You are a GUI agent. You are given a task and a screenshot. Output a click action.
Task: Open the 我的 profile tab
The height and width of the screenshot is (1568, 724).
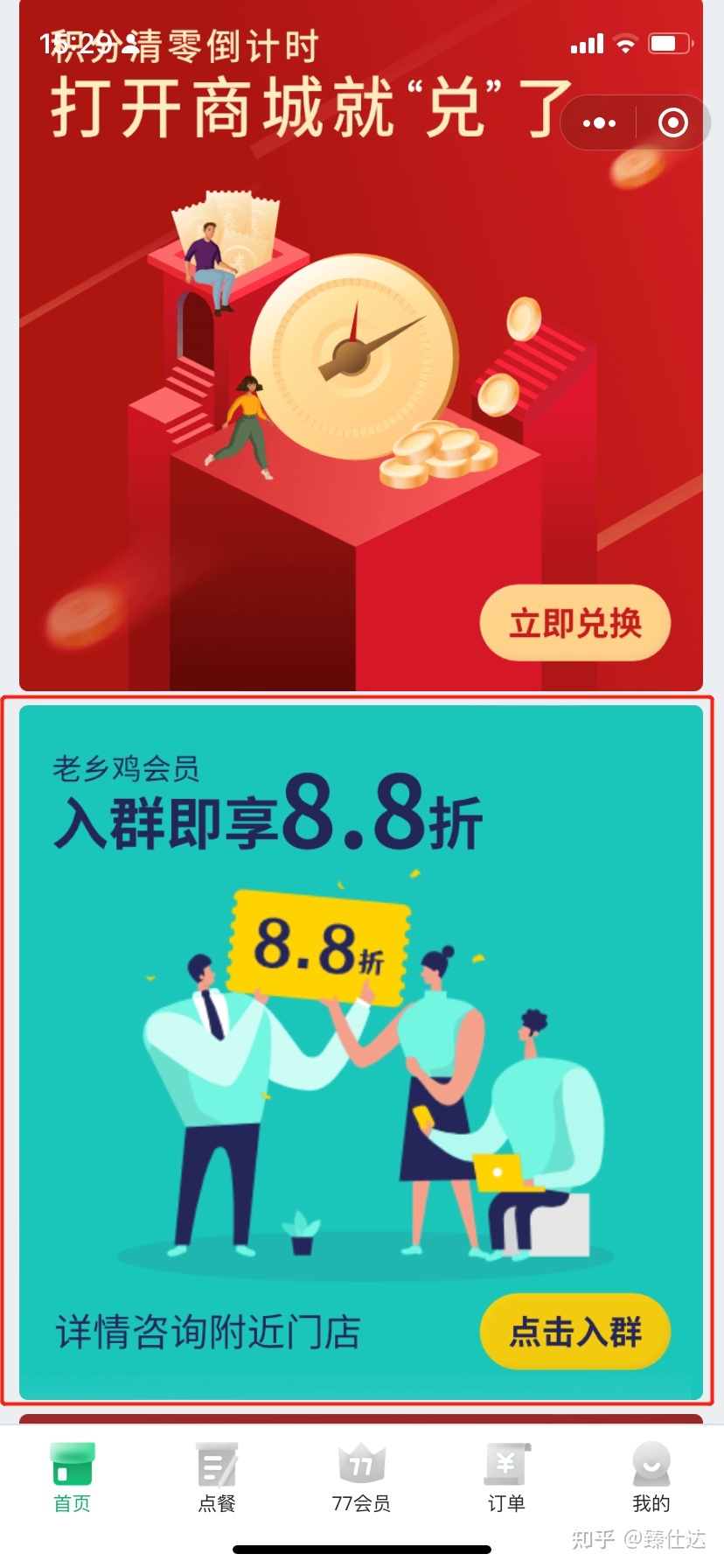pyautogui.click(x=651, y=1477)
